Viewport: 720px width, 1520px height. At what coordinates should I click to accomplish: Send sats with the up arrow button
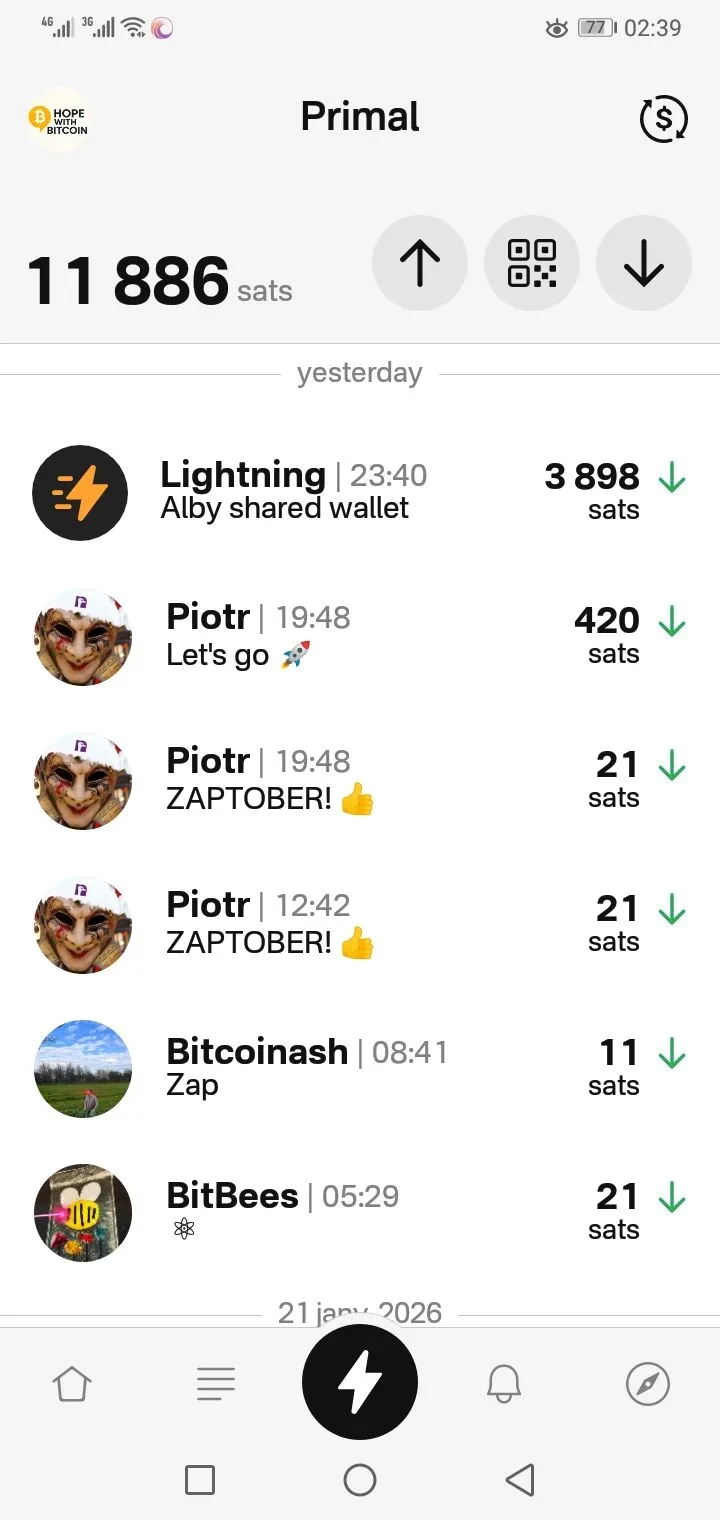pos(420,264)
